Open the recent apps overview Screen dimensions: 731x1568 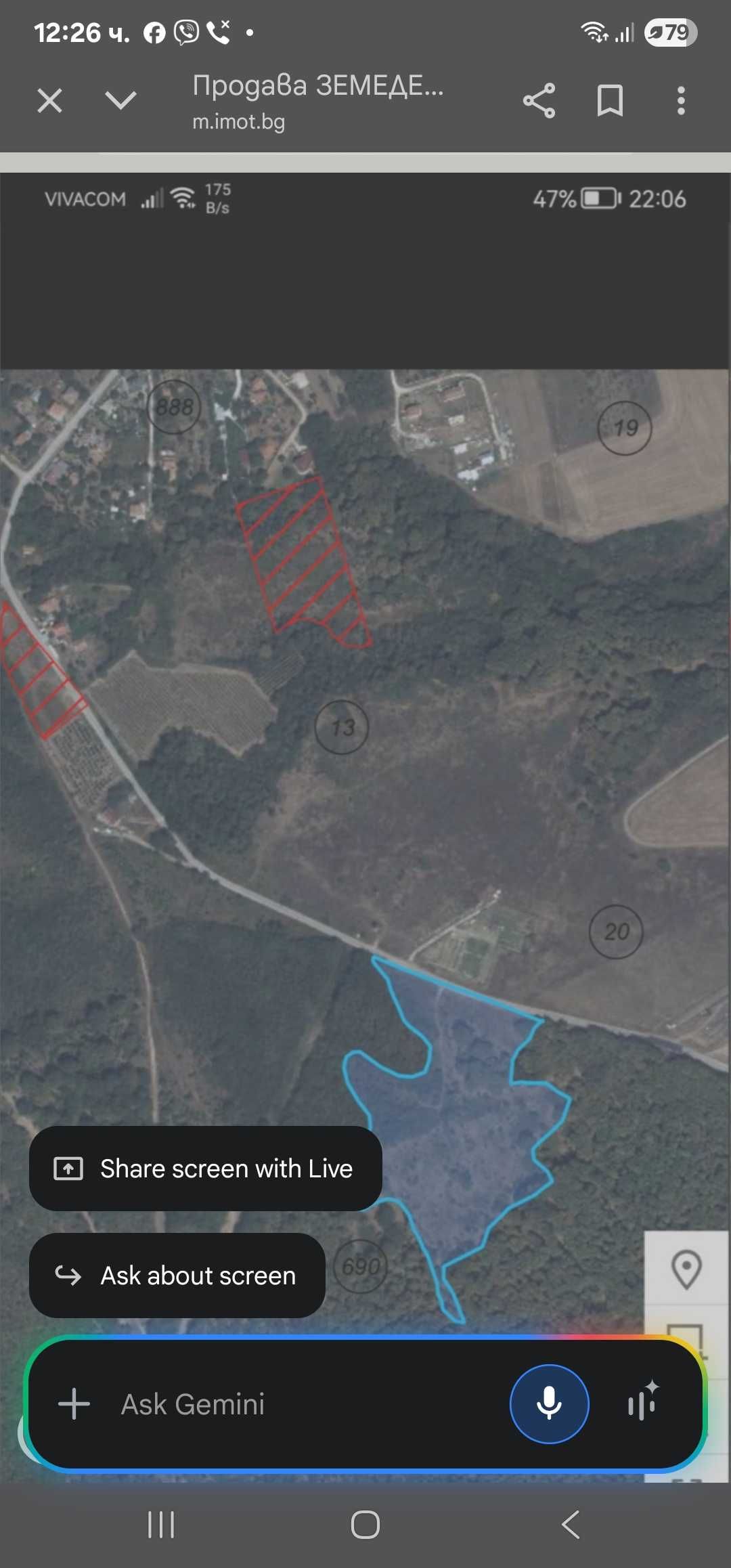click(x=161, y=1525)
